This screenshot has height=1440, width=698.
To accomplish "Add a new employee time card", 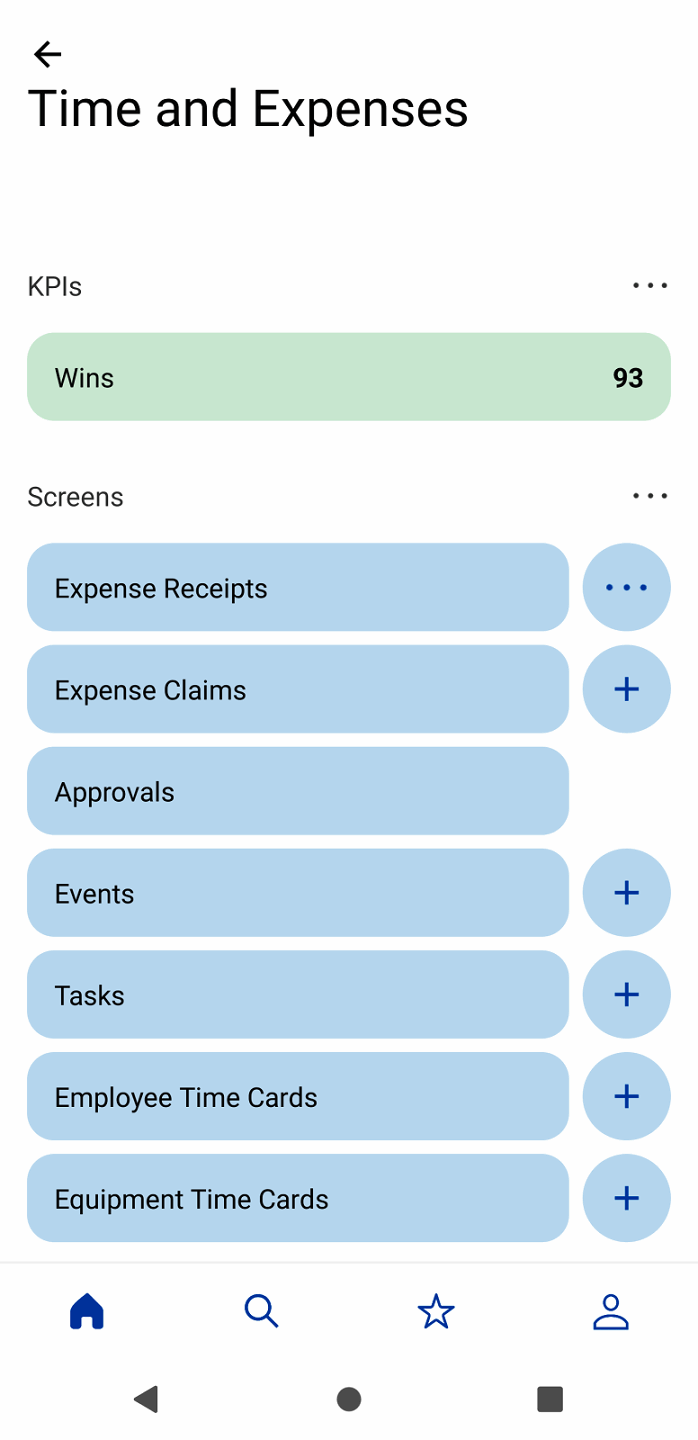I will pyautogui.click(x=626, y=1097).
